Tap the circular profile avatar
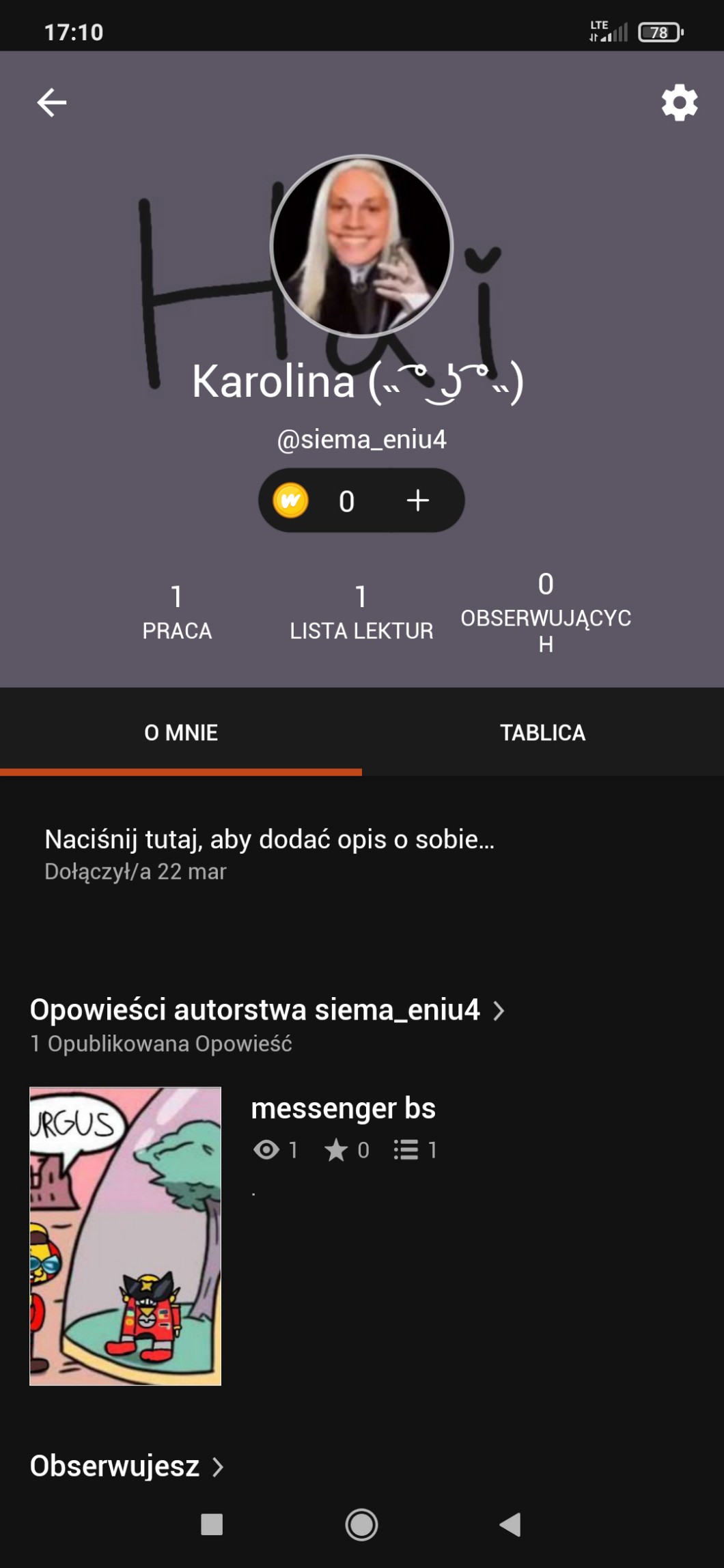The height and width of the screenshot is (1568, 724). click(x=361, y=246)
